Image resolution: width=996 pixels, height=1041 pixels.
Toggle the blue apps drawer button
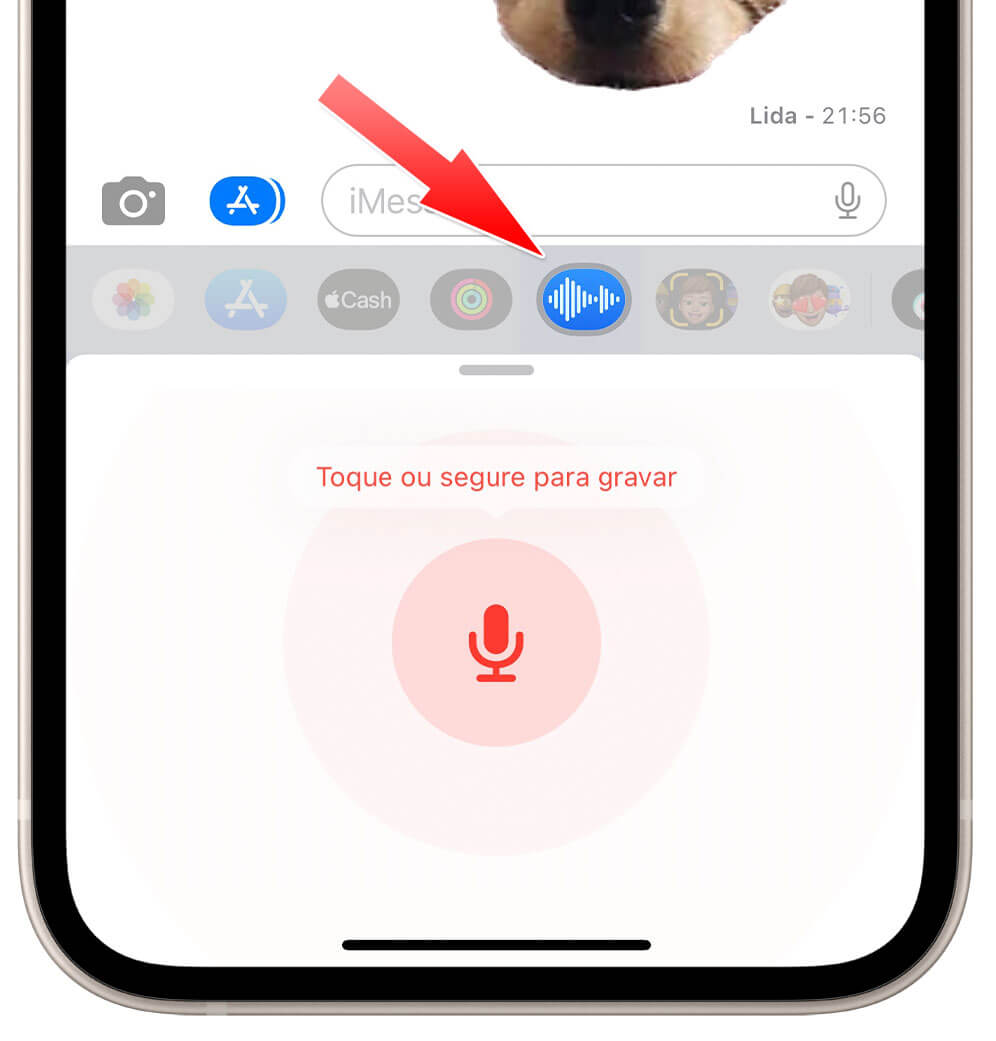tap(246, 201)
